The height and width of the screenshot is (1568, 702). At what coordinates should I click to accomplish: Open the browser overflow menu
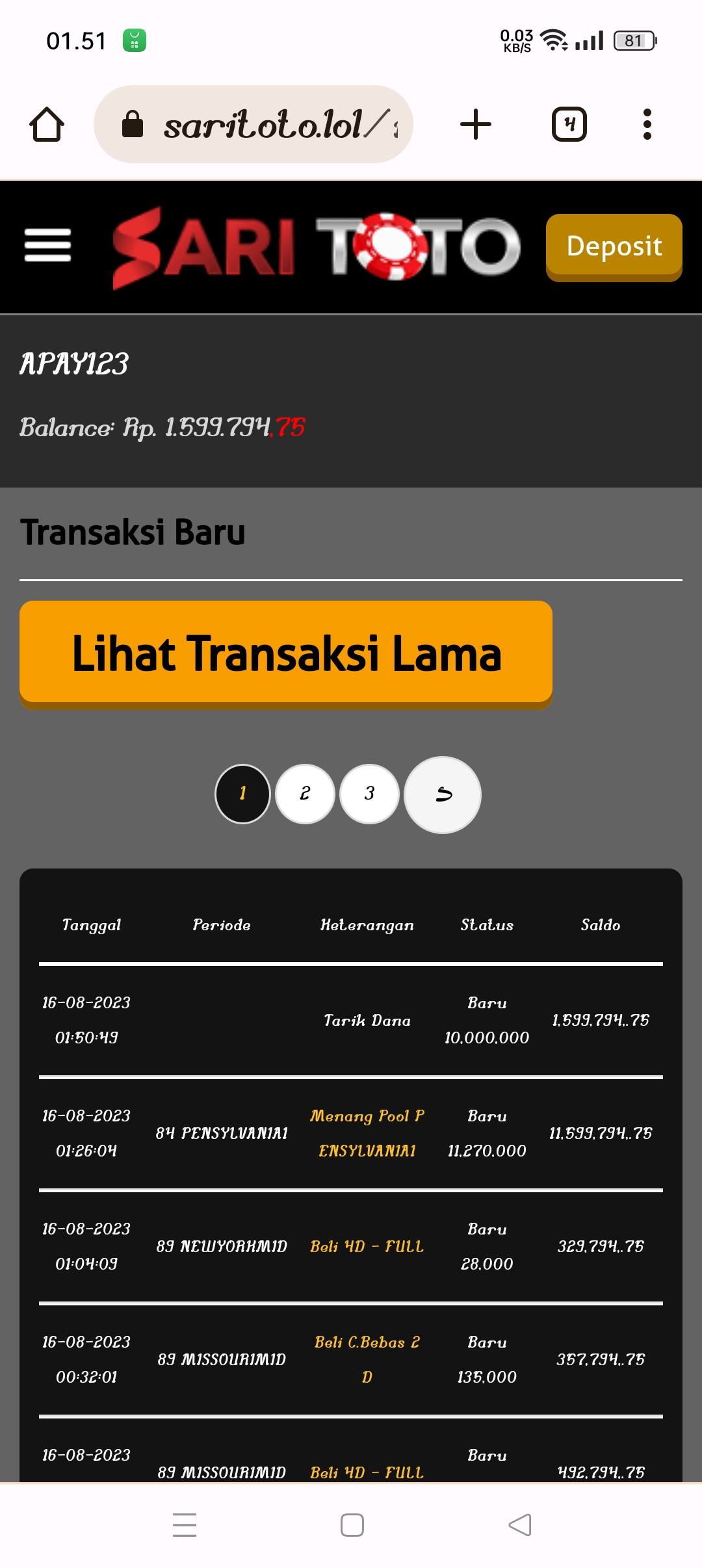pos(647,124)
